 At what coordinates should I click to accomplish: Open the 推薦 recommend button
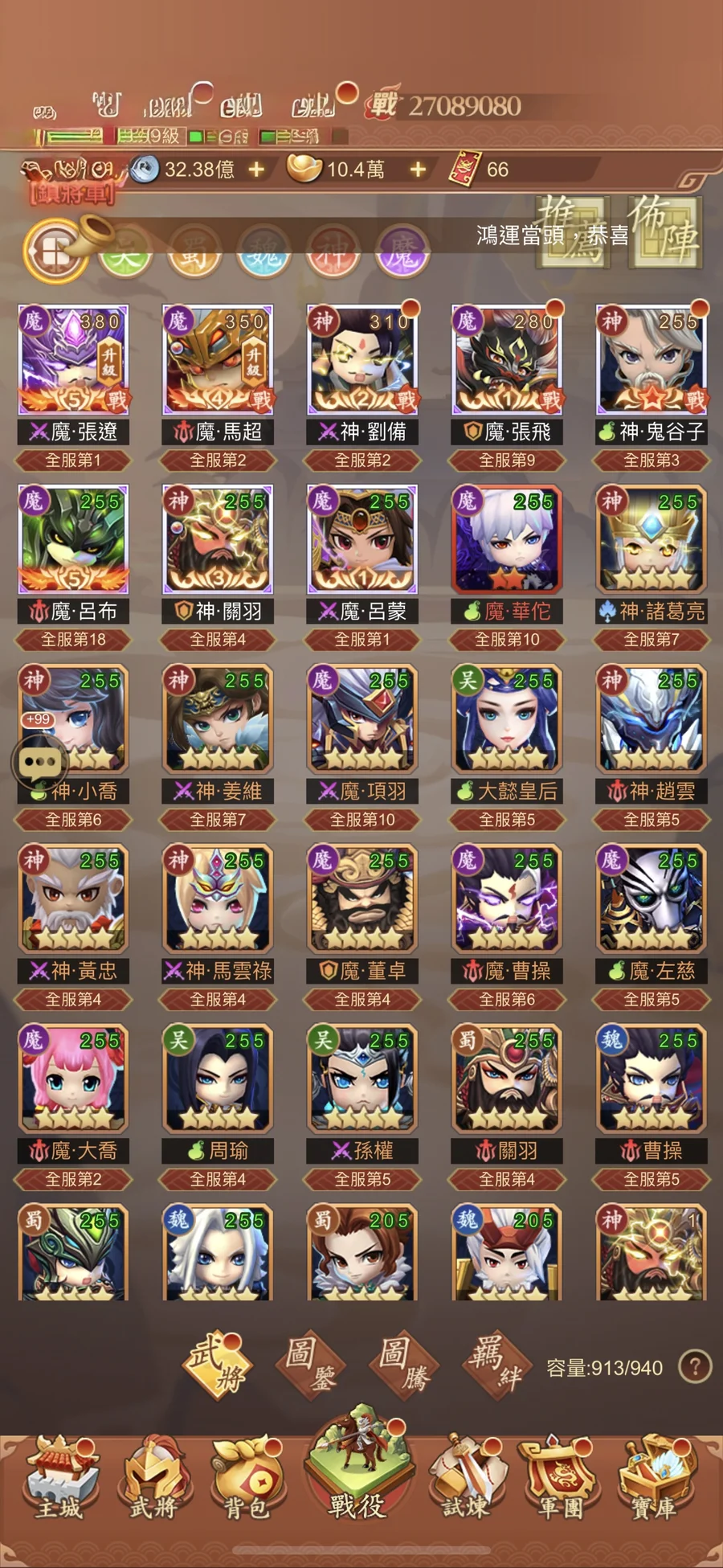pos(571,231)
